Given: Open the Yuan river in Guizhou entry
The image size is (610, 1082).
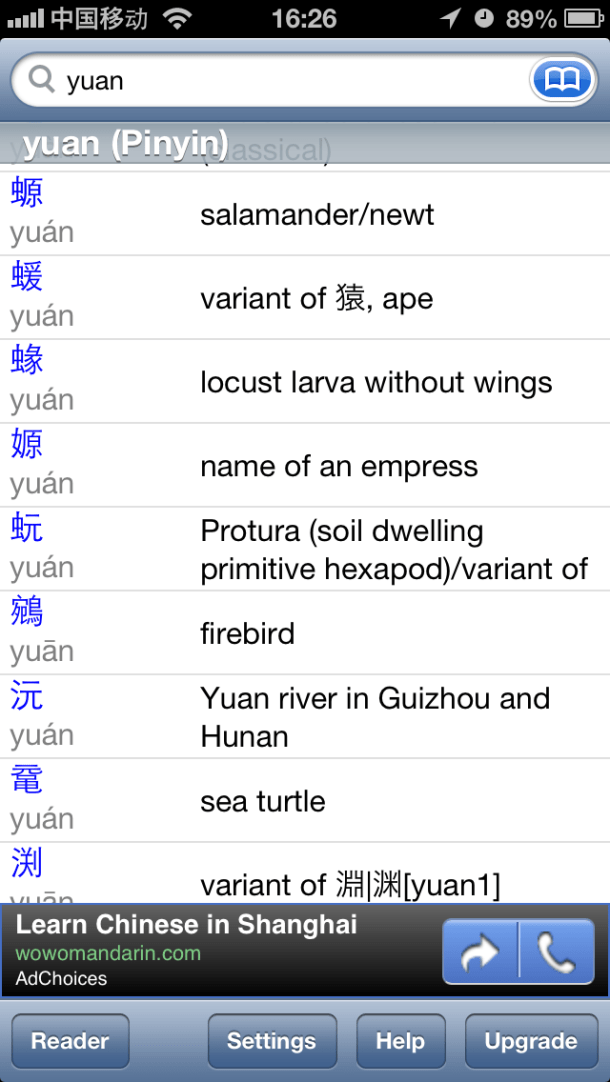Looking at the screenshot, I should pos(305,717).
